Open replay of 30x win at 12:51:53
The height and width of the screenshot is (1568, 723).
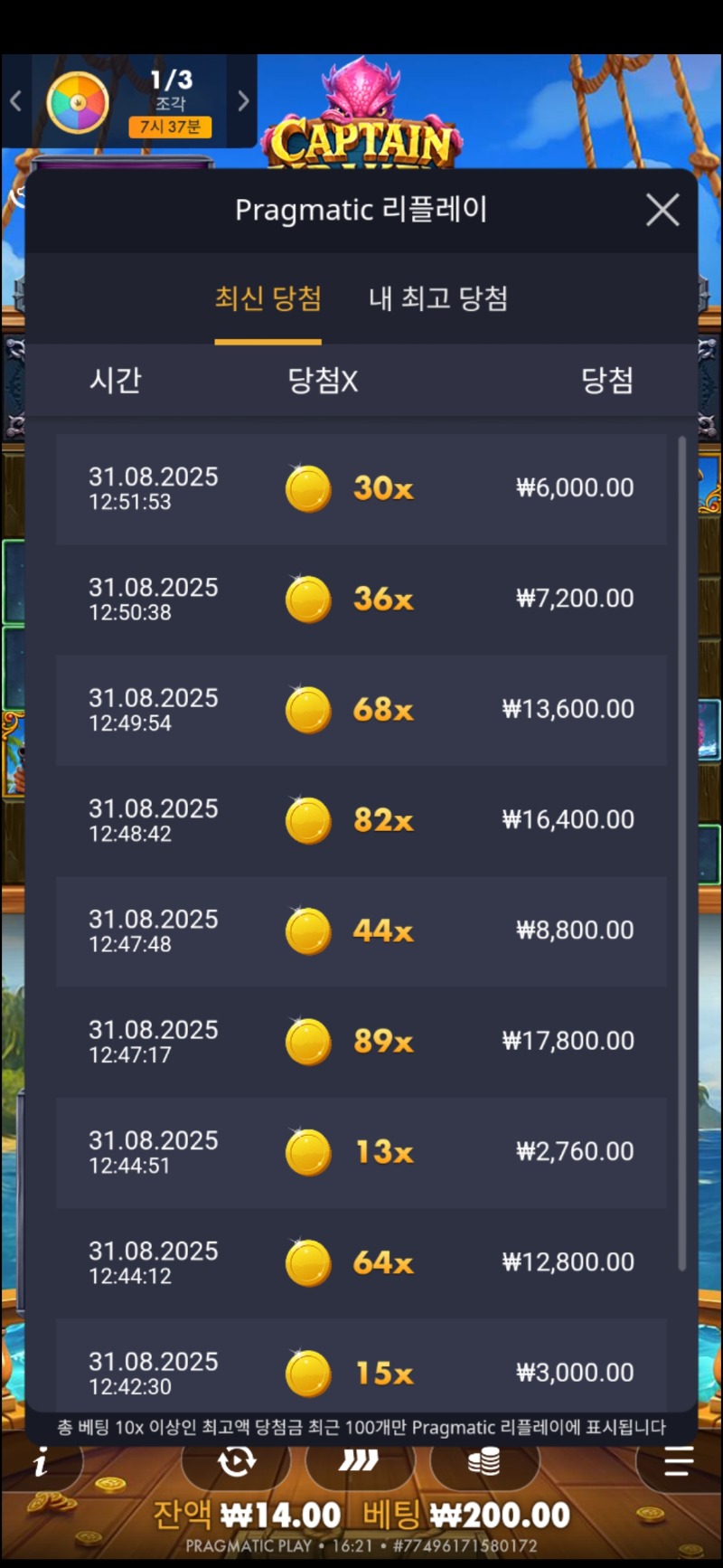pos(361,489)
